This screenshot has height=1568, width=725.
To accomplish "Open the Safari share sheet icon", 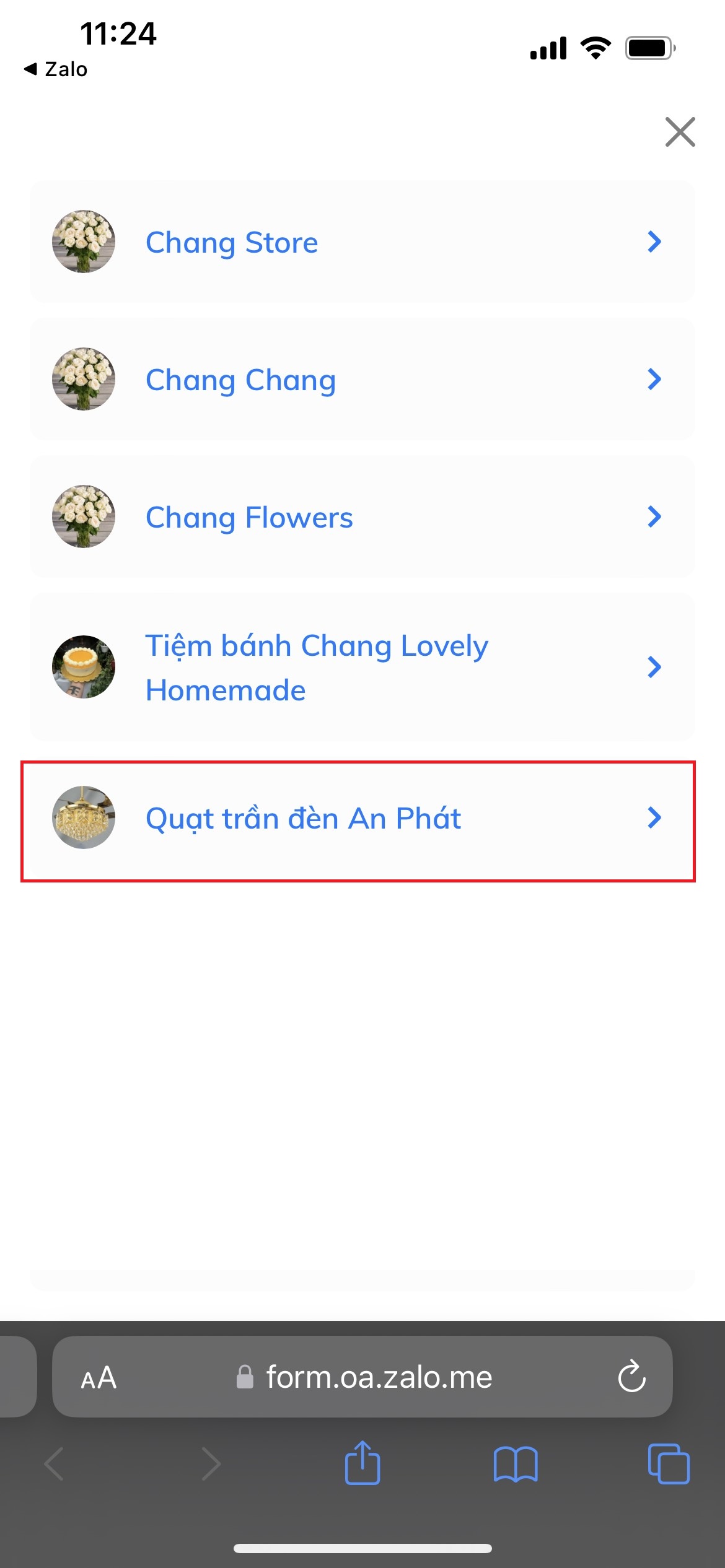I will point(362,1464).
